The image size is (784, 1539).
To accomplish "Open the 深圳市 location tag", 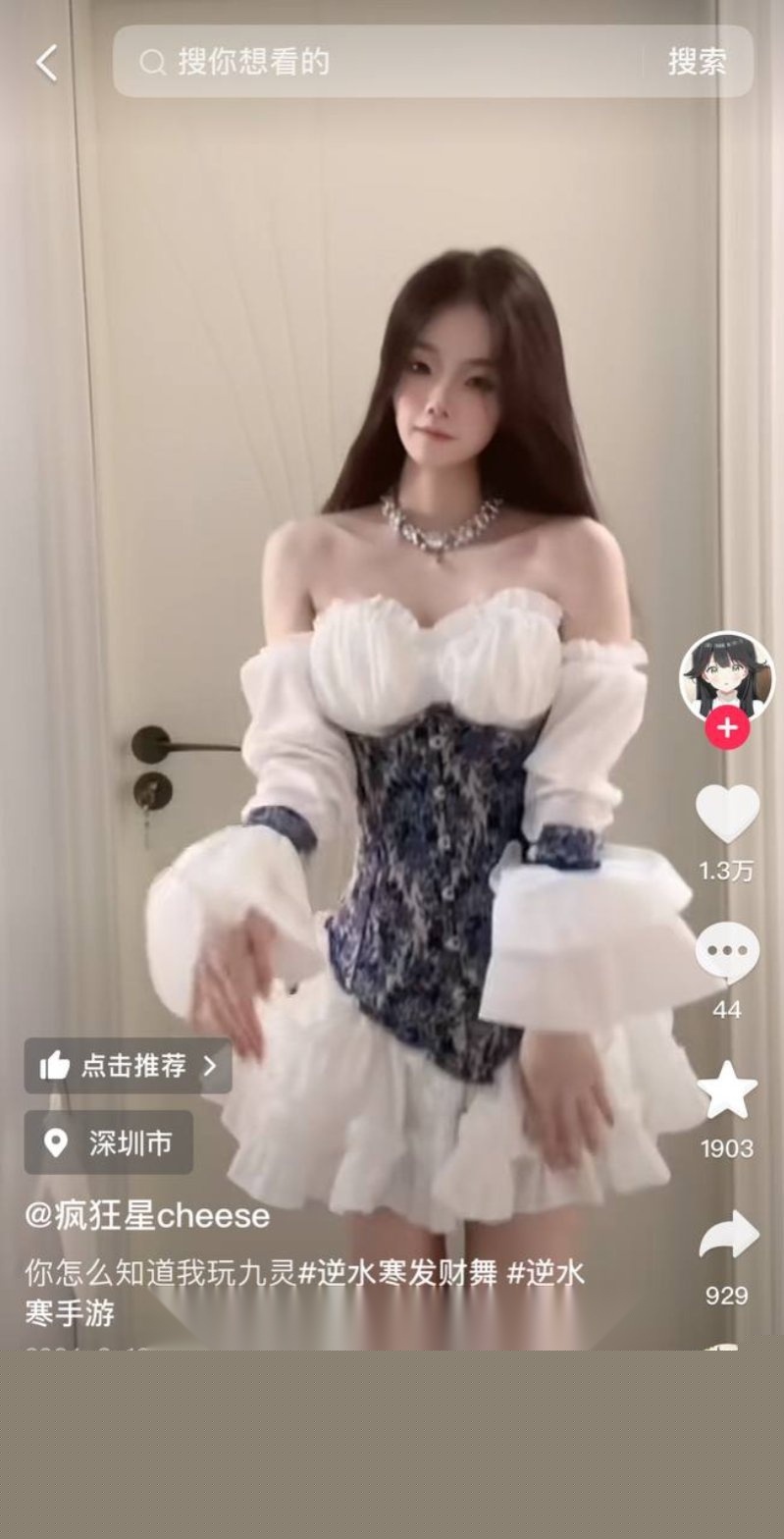I will point(109,1142).
